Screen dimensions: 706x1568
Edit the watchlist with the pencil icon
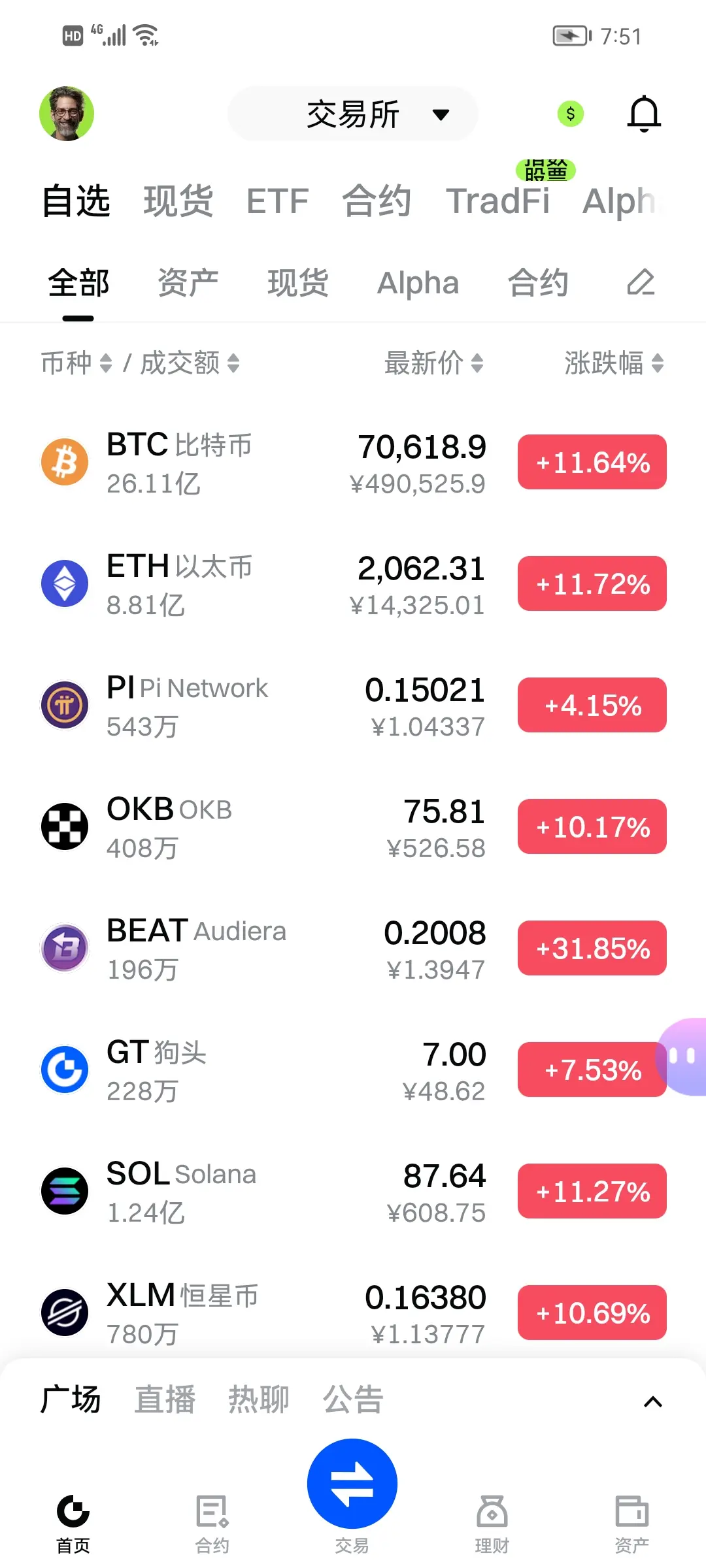click(x=641, y=283)
